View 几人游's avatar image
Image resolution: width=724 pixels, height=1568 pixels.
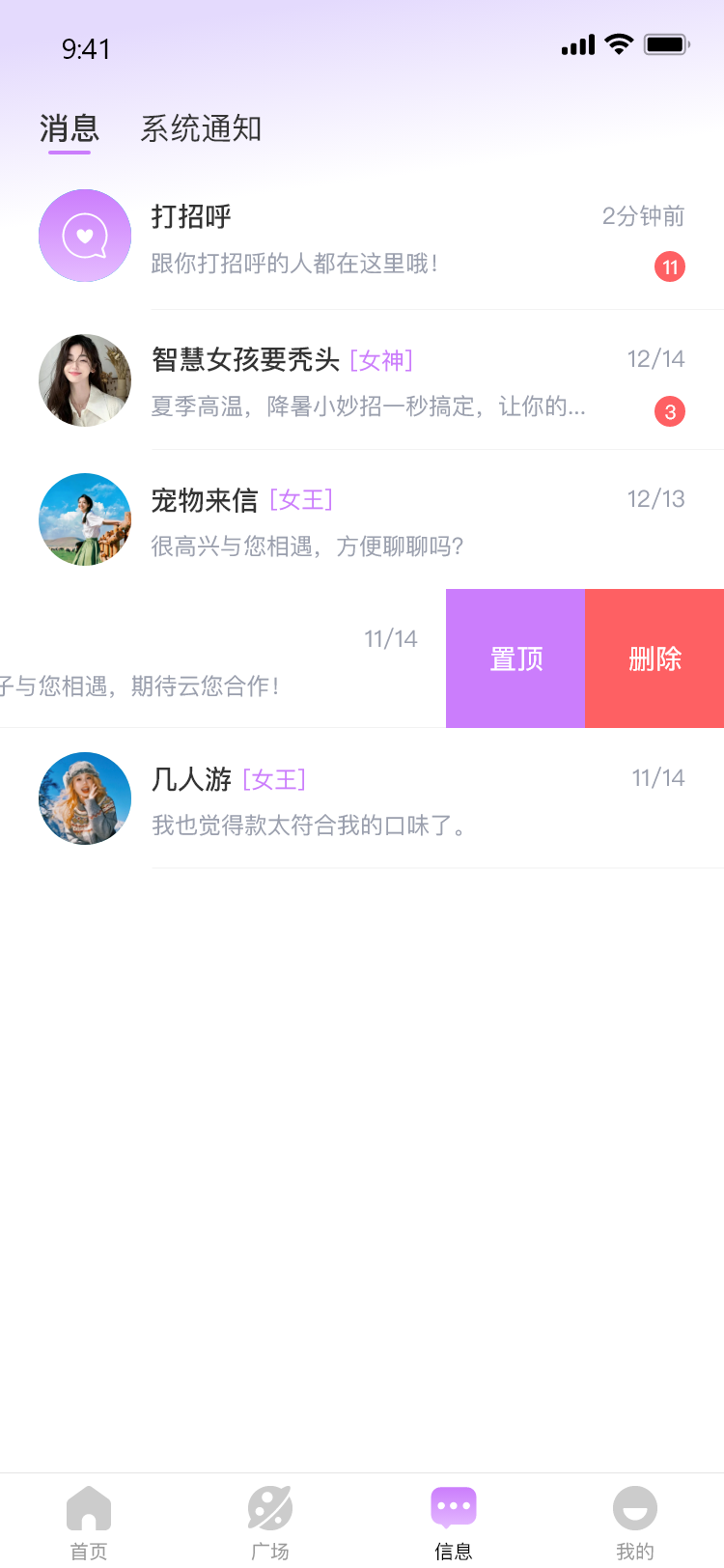click(84, 798)
